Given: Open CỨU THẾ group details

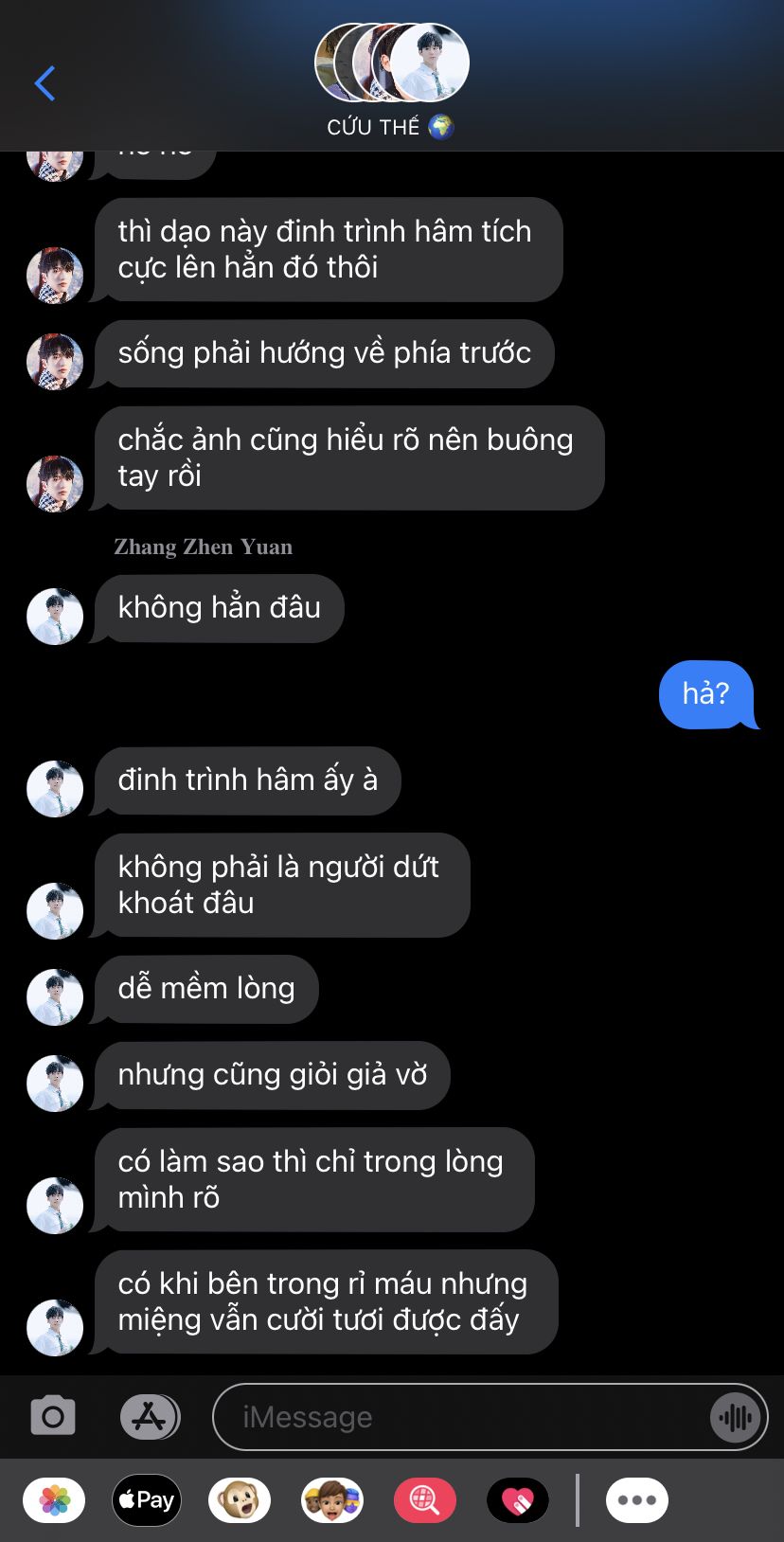Looking at the screenshot, I should (391, 81).
